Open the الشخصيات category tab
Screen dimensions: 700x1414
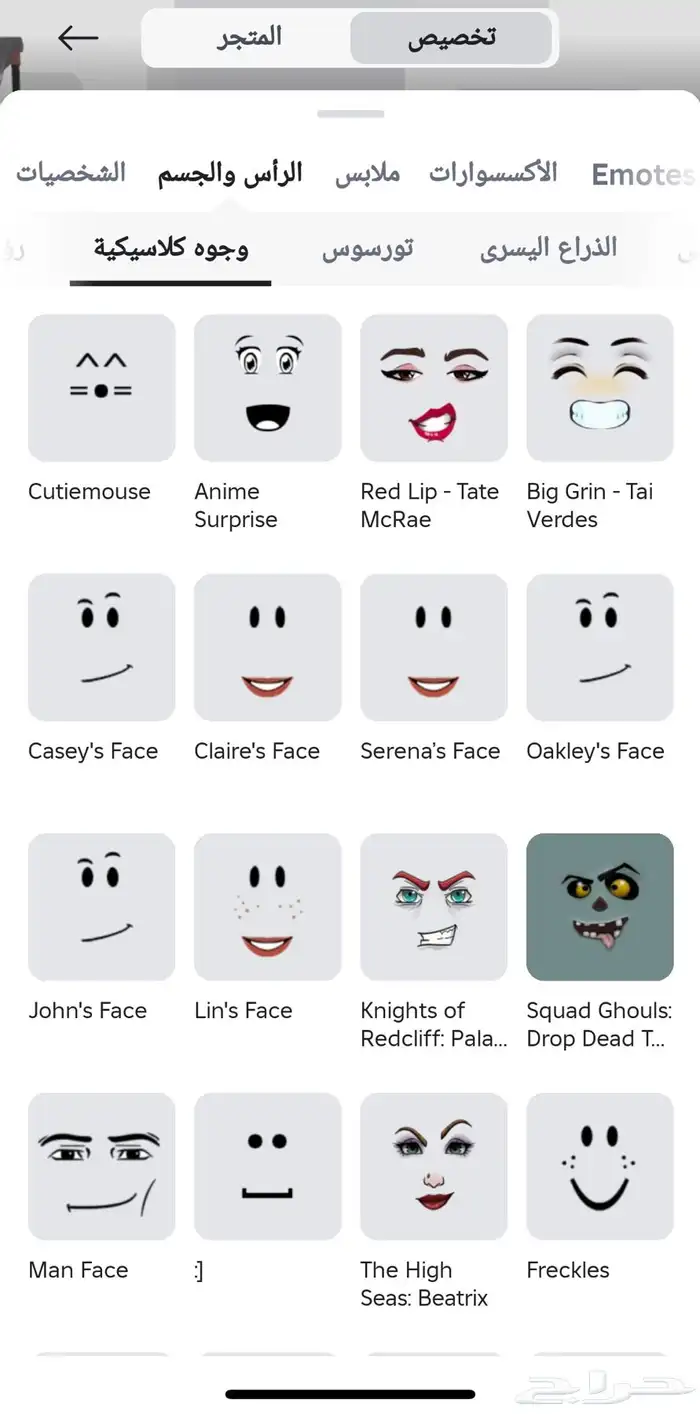point(71,173)
